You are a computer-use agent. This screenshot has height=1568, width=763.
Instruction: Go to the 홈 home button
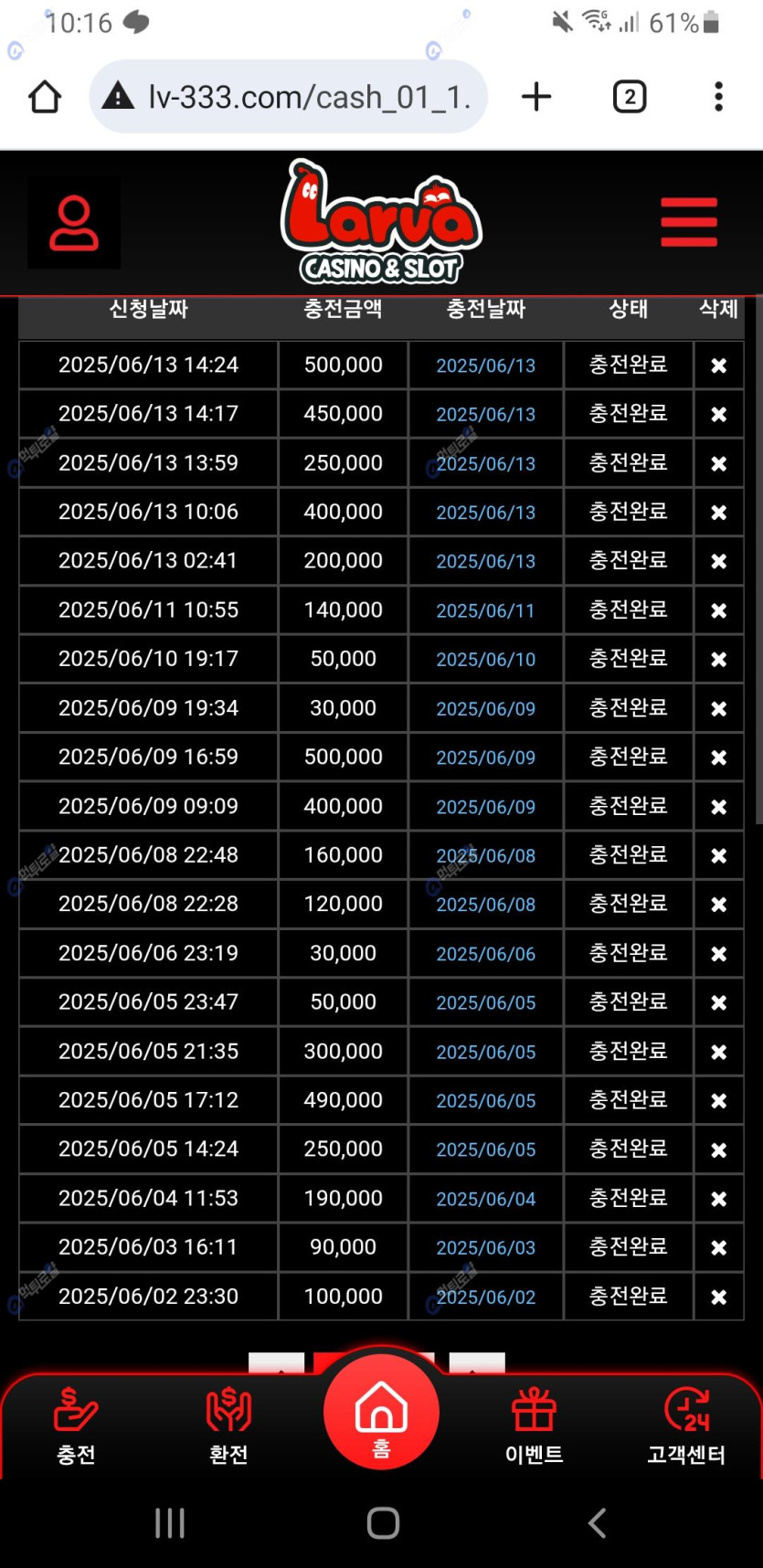381,1413
